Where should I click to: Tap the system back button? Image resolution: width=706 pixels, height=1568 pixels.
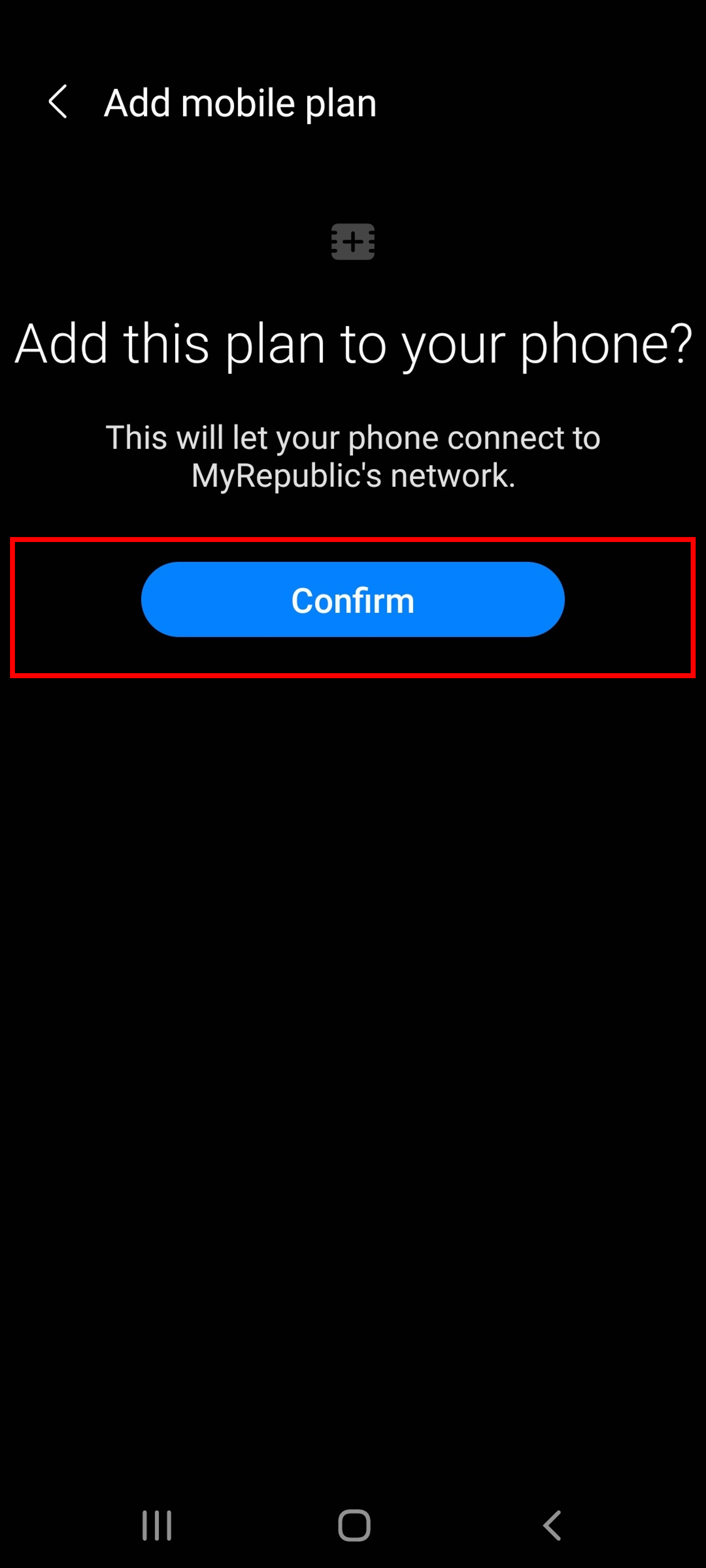tap(551, 1525)
